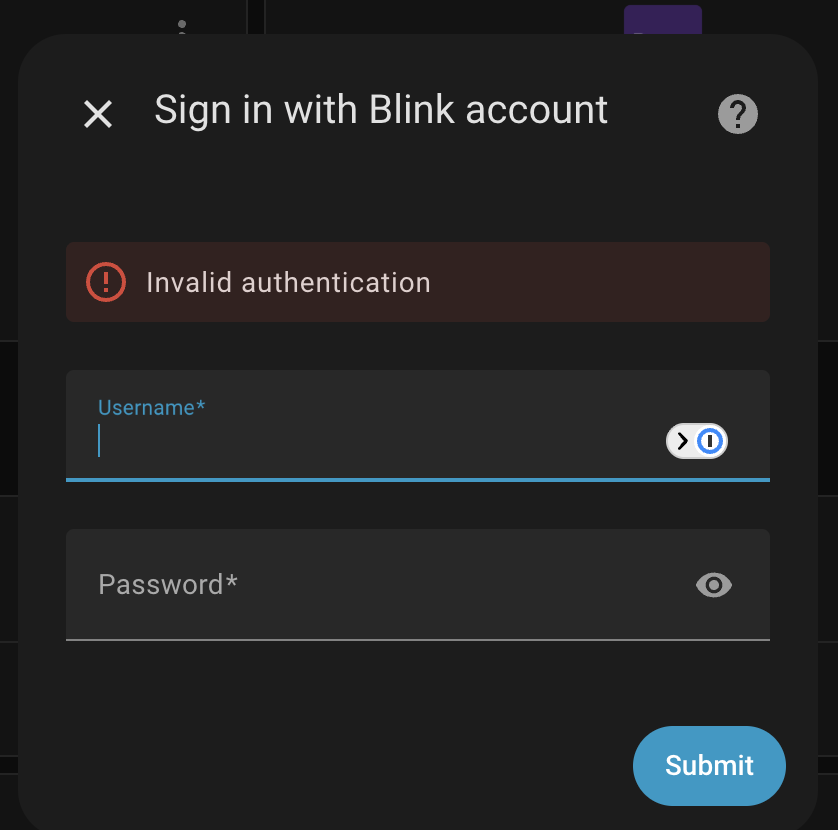Image resolution: width=838 pixels, height=830 pixels.
Task: Show password with the eye icon
Action: click(714, 585)
